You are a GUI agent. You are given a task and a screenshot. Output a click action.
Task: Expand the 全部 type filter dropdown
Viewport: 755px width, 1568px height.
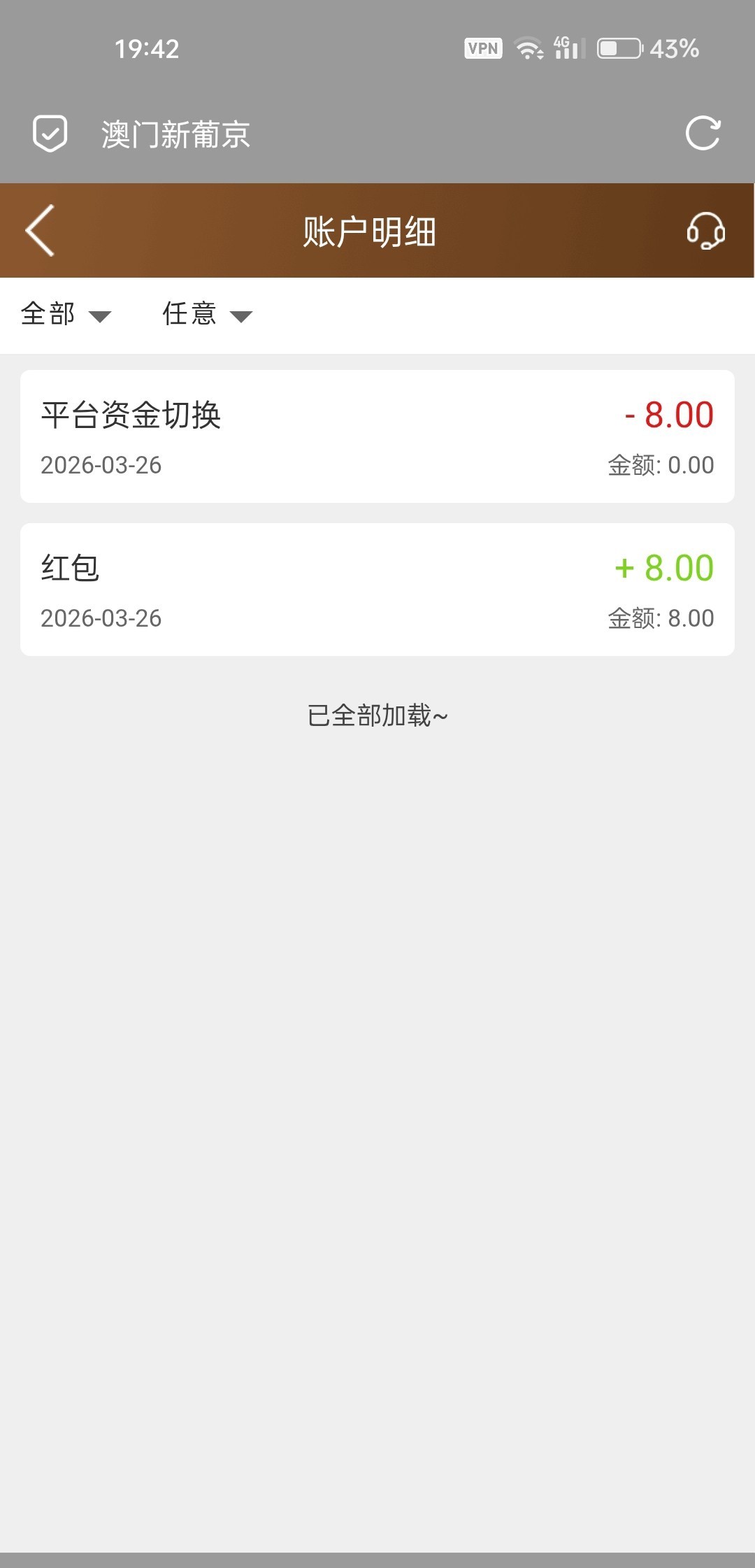coord(66,315)
